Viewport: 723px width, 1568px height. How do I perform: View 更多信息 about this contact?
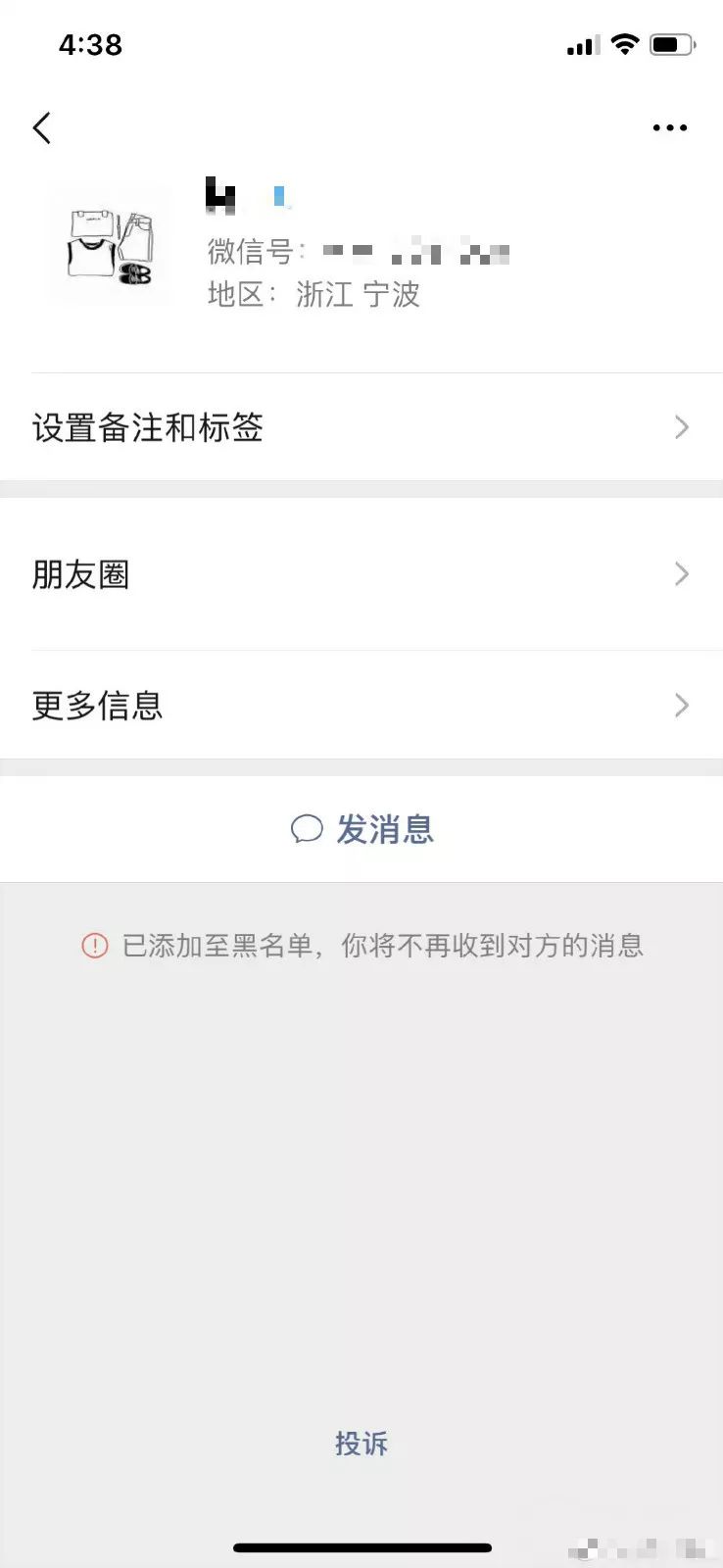coord(361,706)
